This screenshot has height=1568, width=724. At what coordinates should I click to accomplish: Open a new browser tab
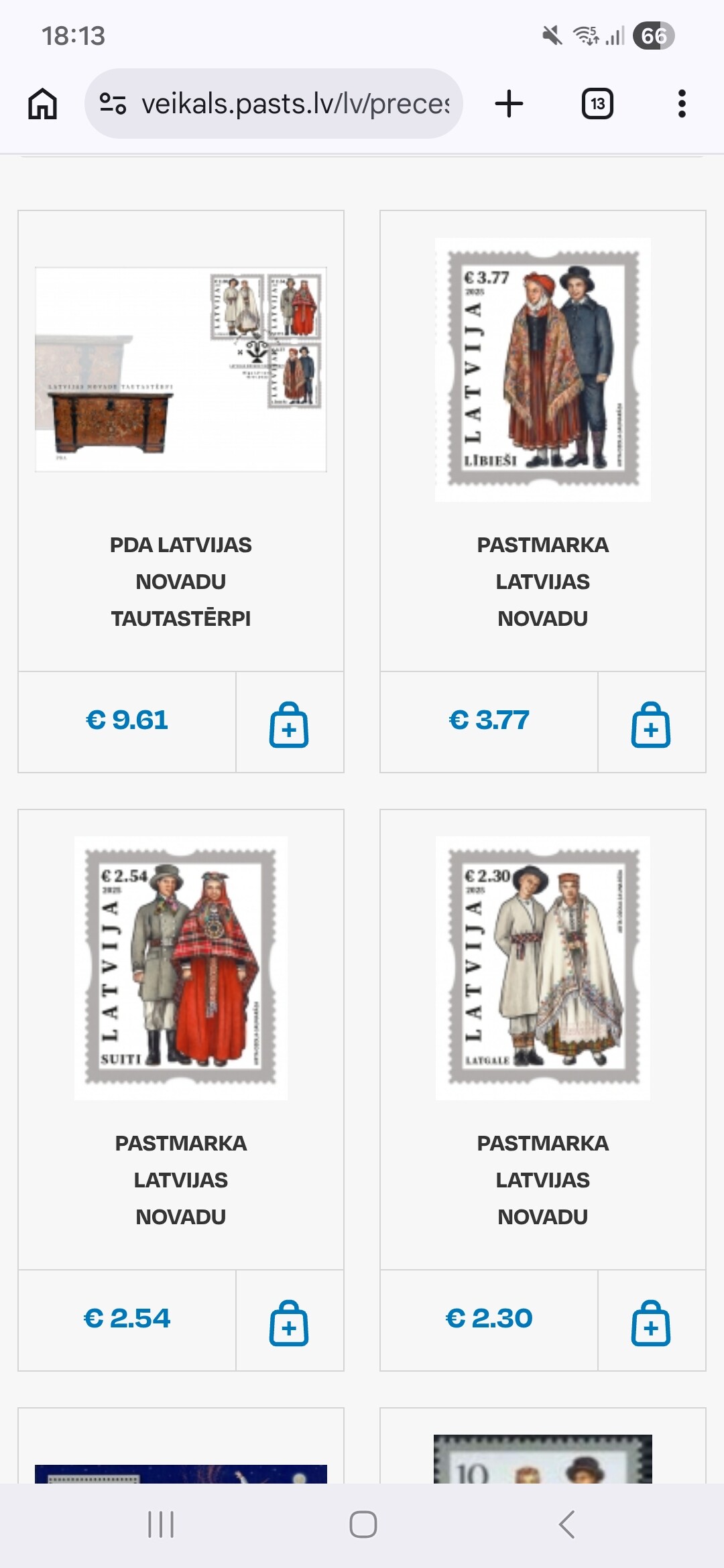coord(509,104)
